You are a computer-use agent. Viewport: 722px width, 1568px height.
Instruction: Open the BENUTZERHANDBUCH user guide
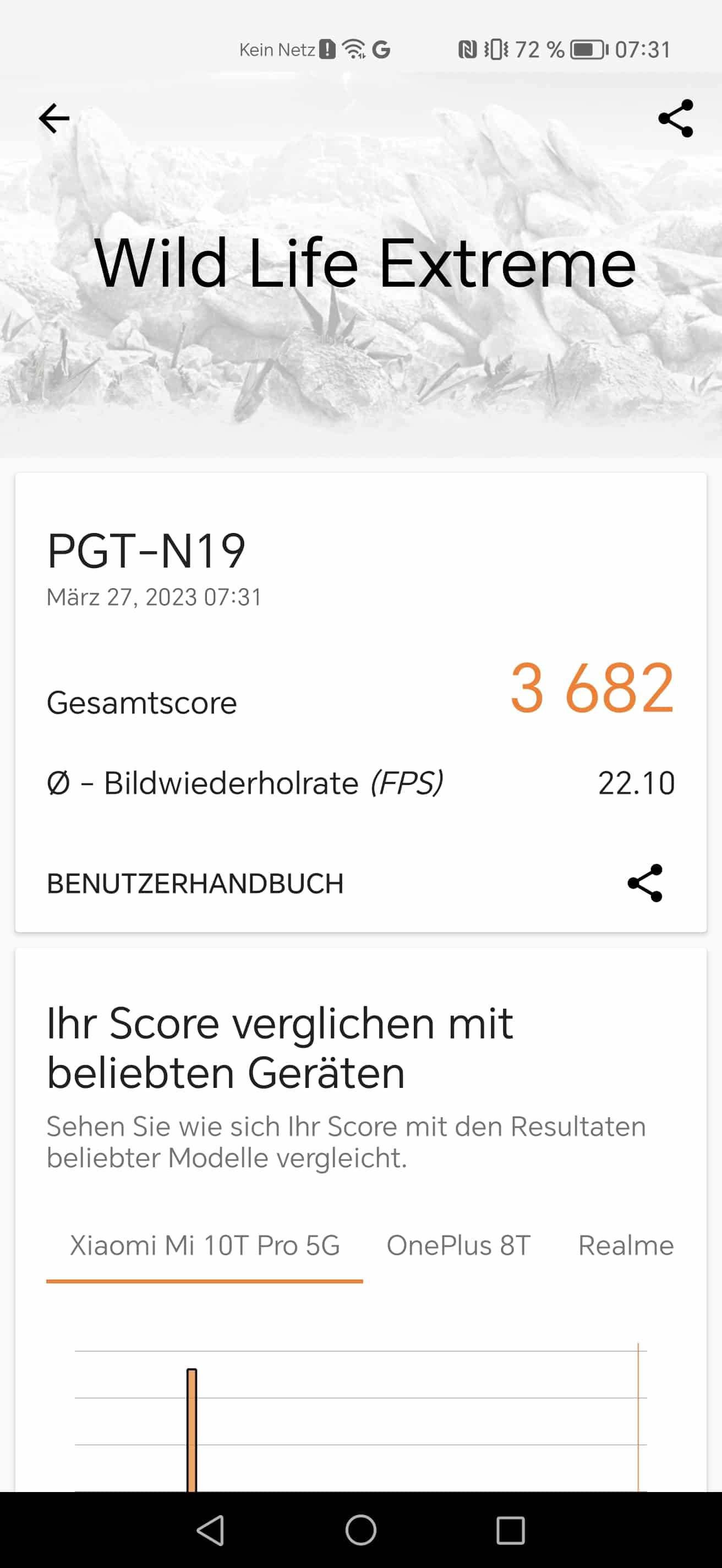click(195, 884)
